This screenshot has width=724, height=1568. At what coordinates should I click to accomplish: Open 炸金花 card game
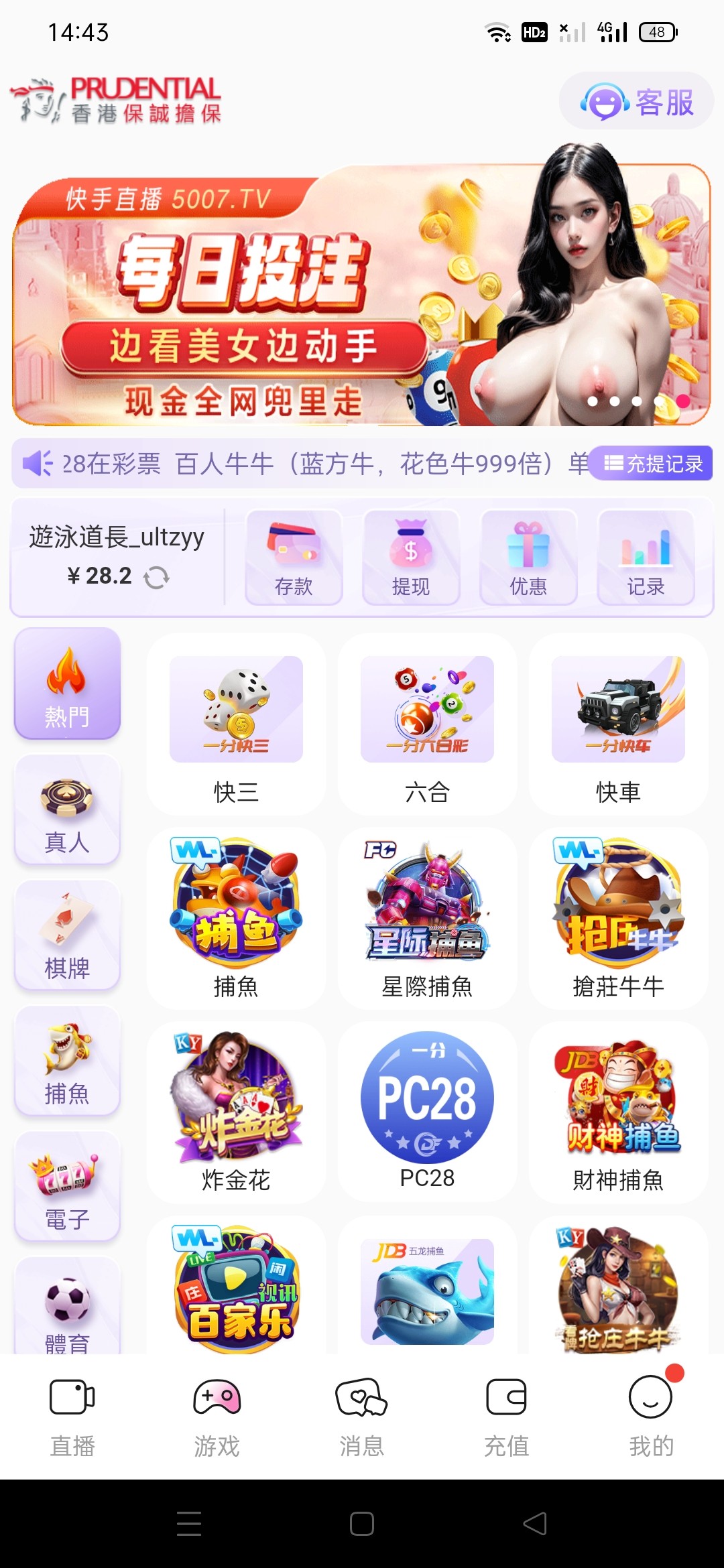click(236, 1111)
